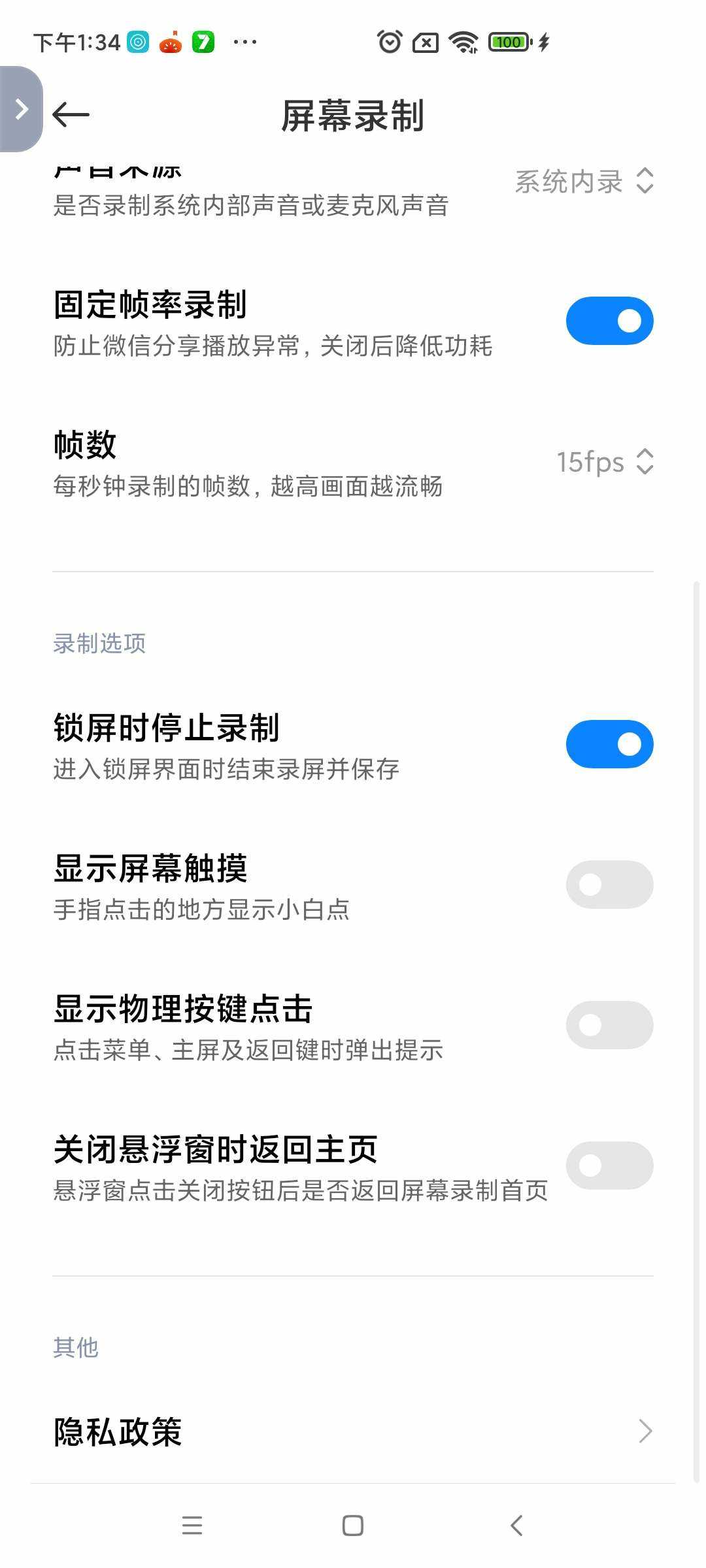Tap the system home button

[x=353, y=1526]
